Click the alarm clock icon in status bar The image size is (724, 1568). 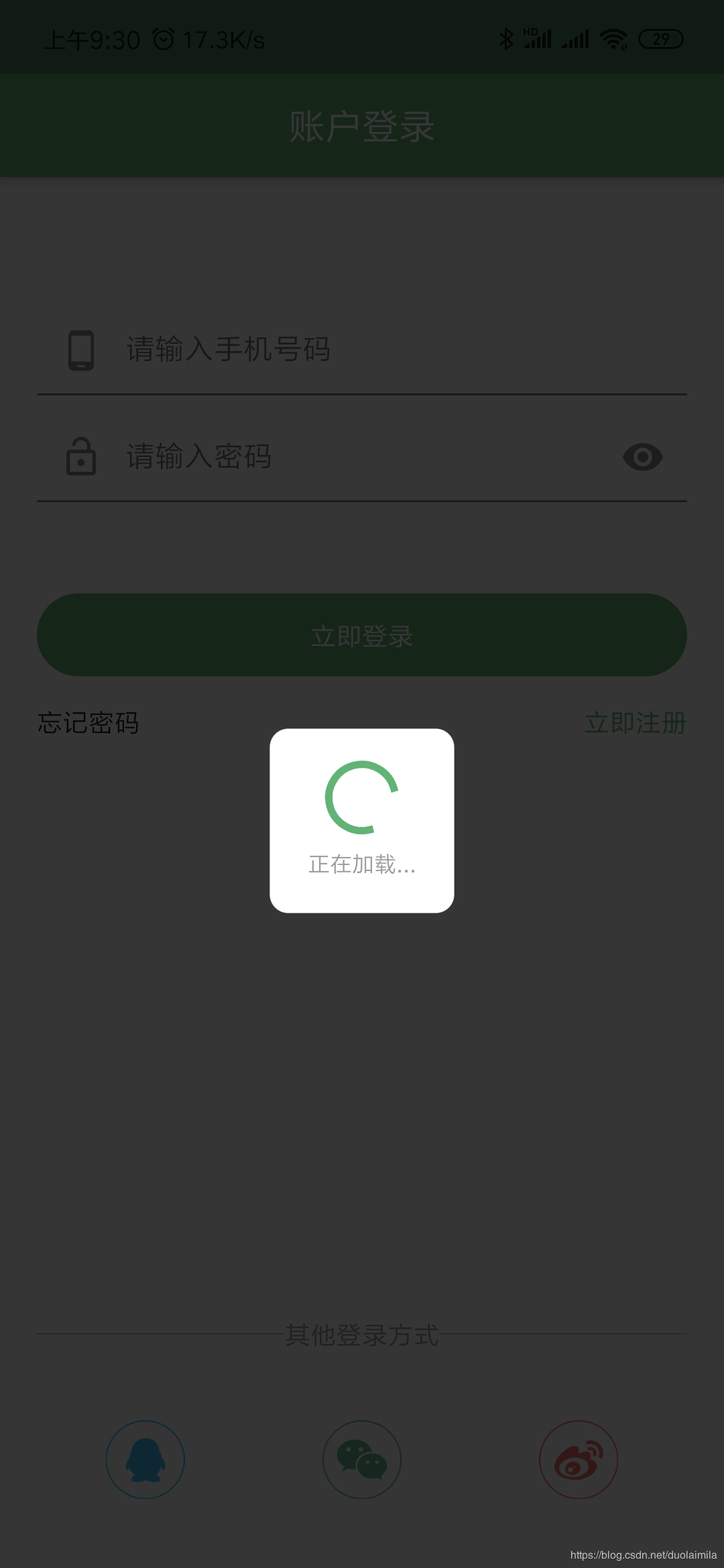165,38
